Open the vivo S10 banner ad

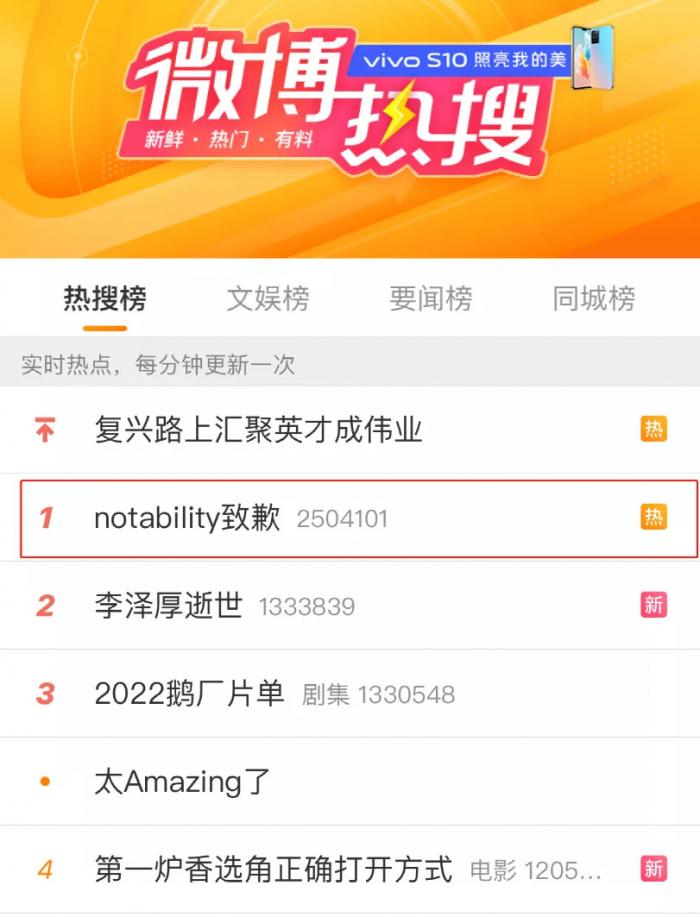point(480,60)
